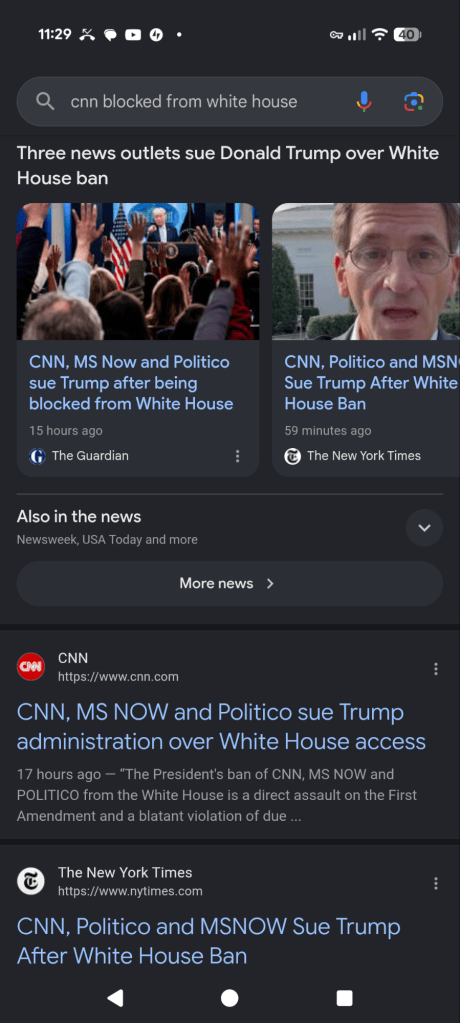Viewport: 460px width, 1023px height.
Task: Open Google Lens camera search
Action: tap(414, 101)
